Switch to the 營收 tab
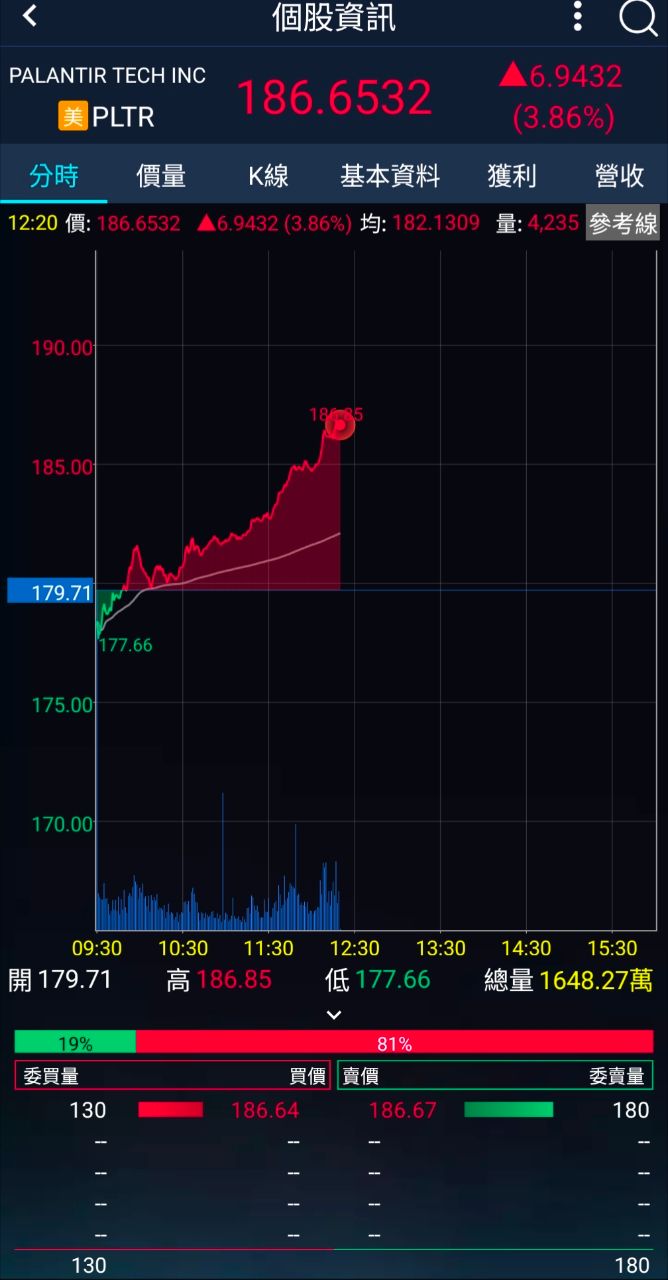The height and width of the screenshot is (1280, 668). [620, 176]
